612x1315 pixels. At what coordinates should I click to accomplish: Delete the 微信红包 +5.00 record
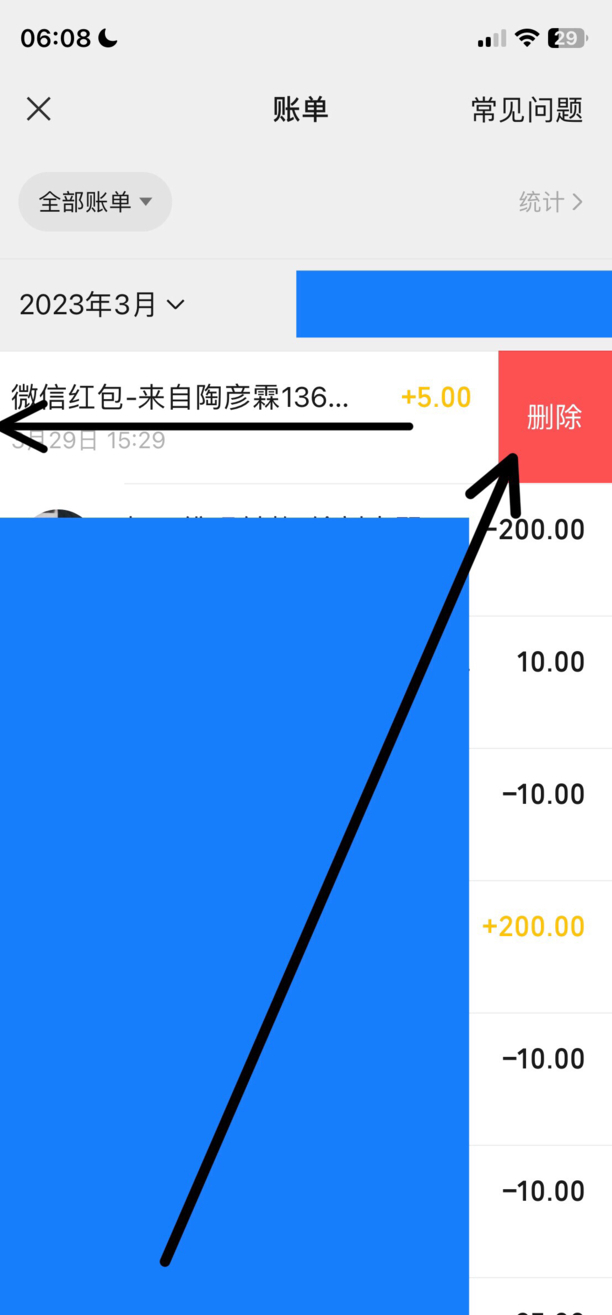(x=554, y=417)
